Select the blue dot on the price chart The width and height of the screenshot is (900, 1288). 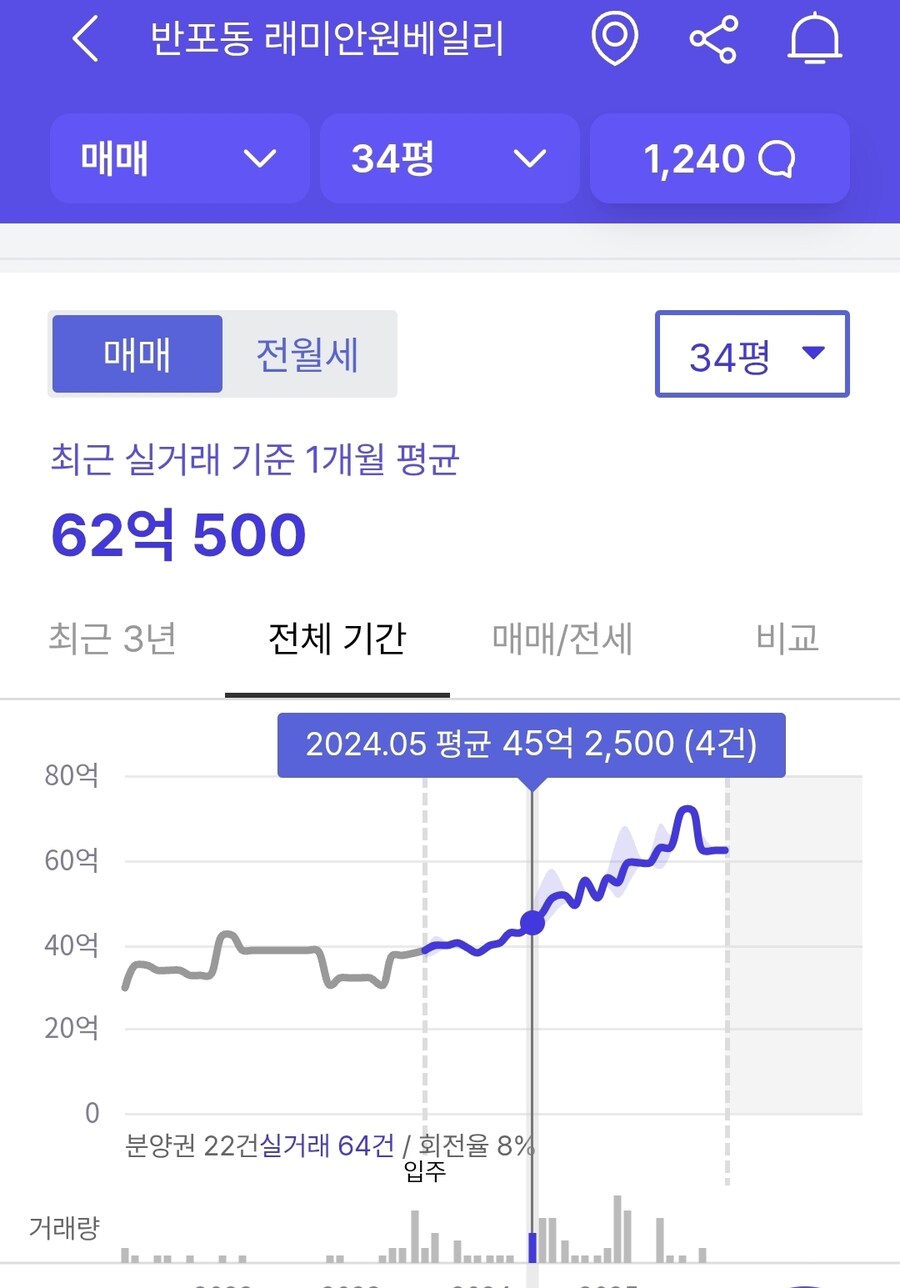[532, 925]
